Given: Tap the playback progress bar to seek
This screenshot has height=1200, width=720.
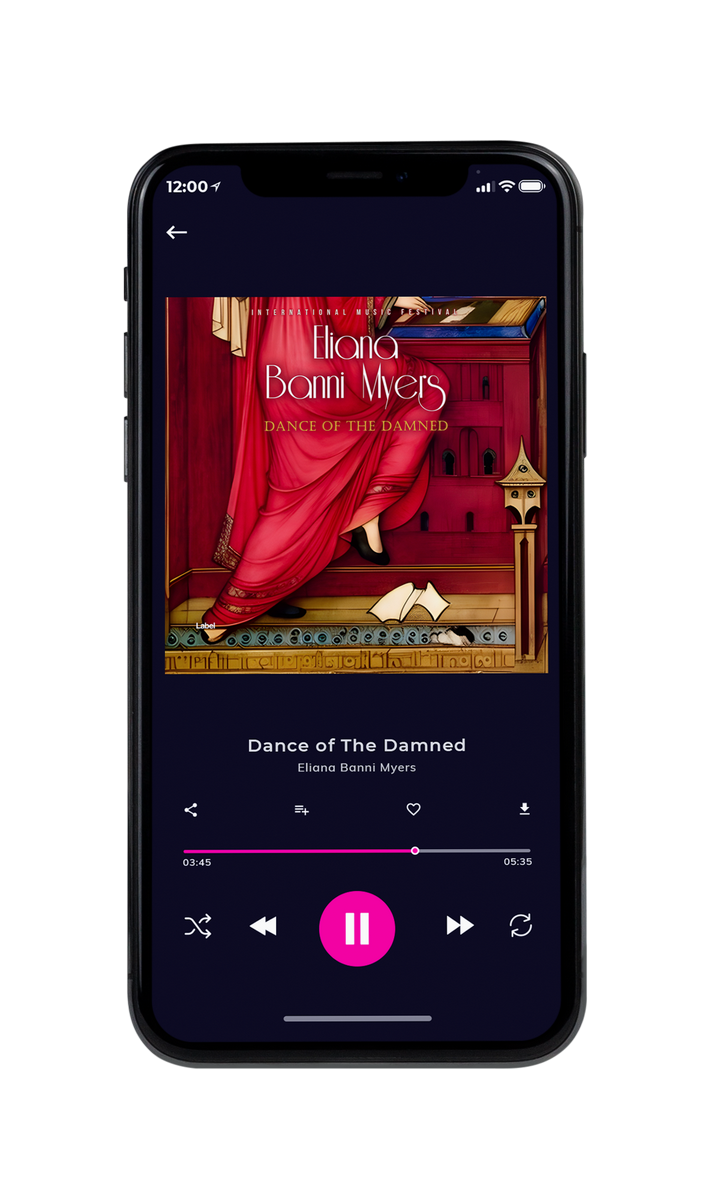Looking at the screenshot, I should (357, 851).
